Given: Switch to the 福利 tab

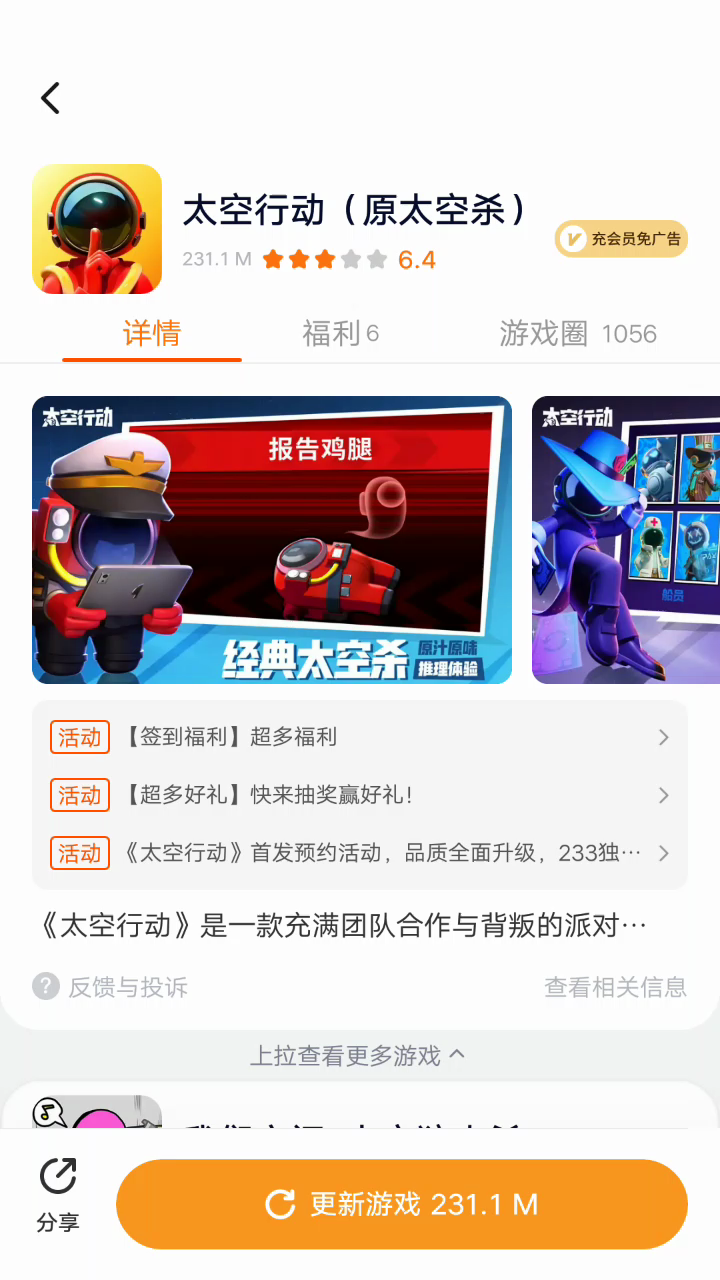Looking at the screenshot, I should [340, 334].
